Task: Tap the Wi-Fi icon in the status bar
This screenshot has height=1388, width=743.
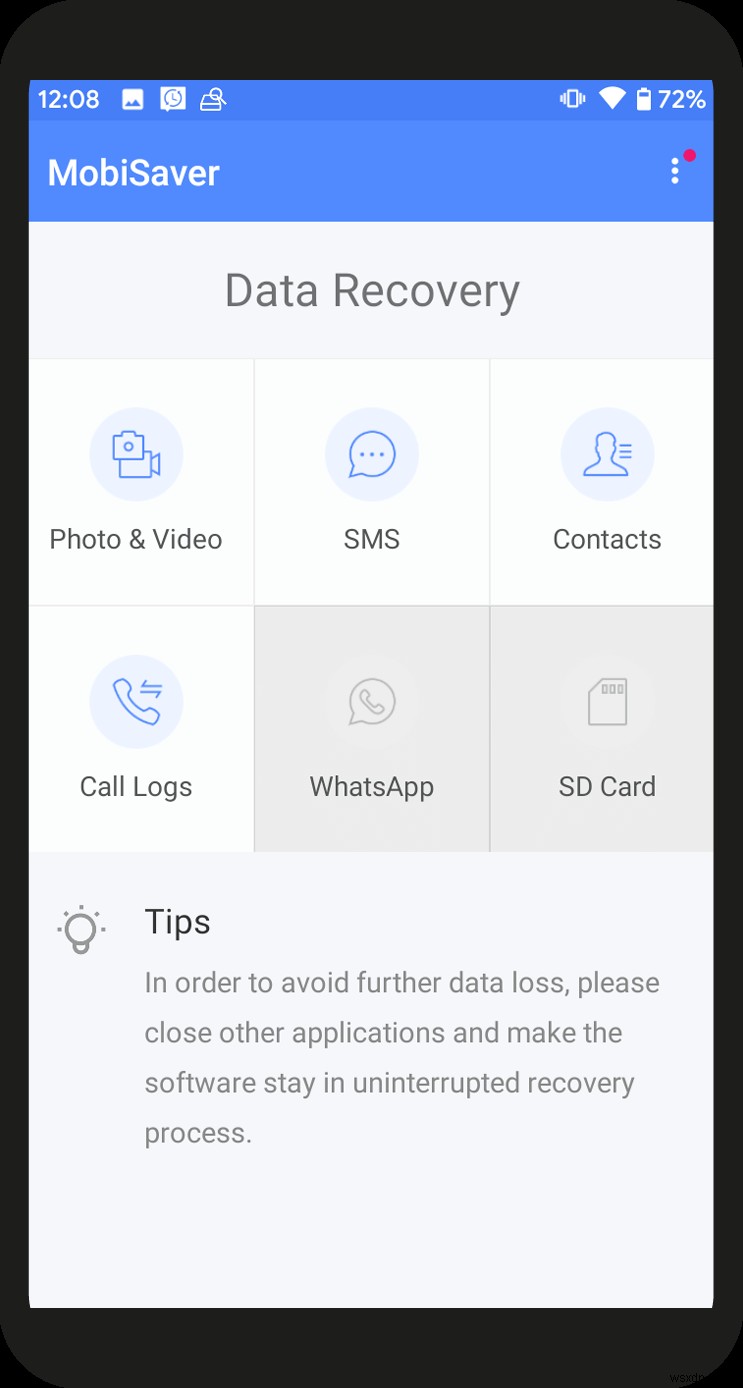Action: coord(612,99)
